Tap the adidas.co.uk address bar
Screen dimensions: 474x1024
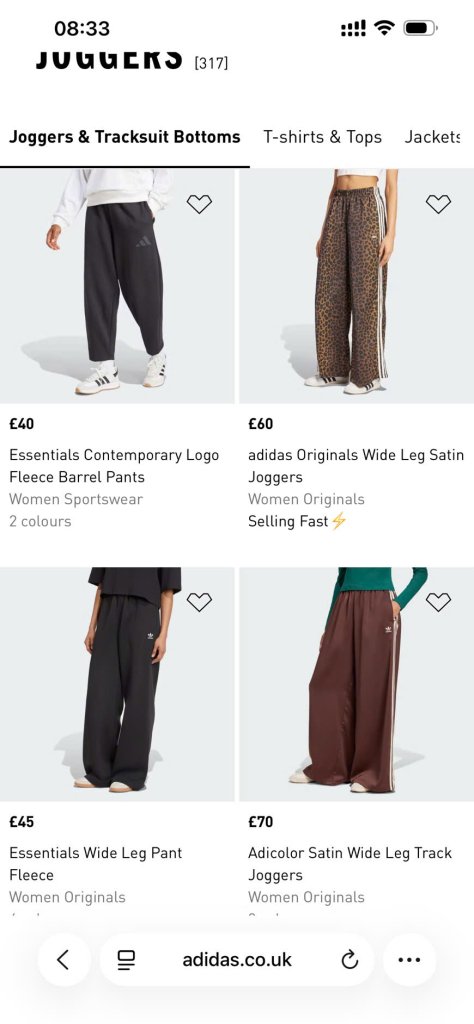(x=237, y=959)
